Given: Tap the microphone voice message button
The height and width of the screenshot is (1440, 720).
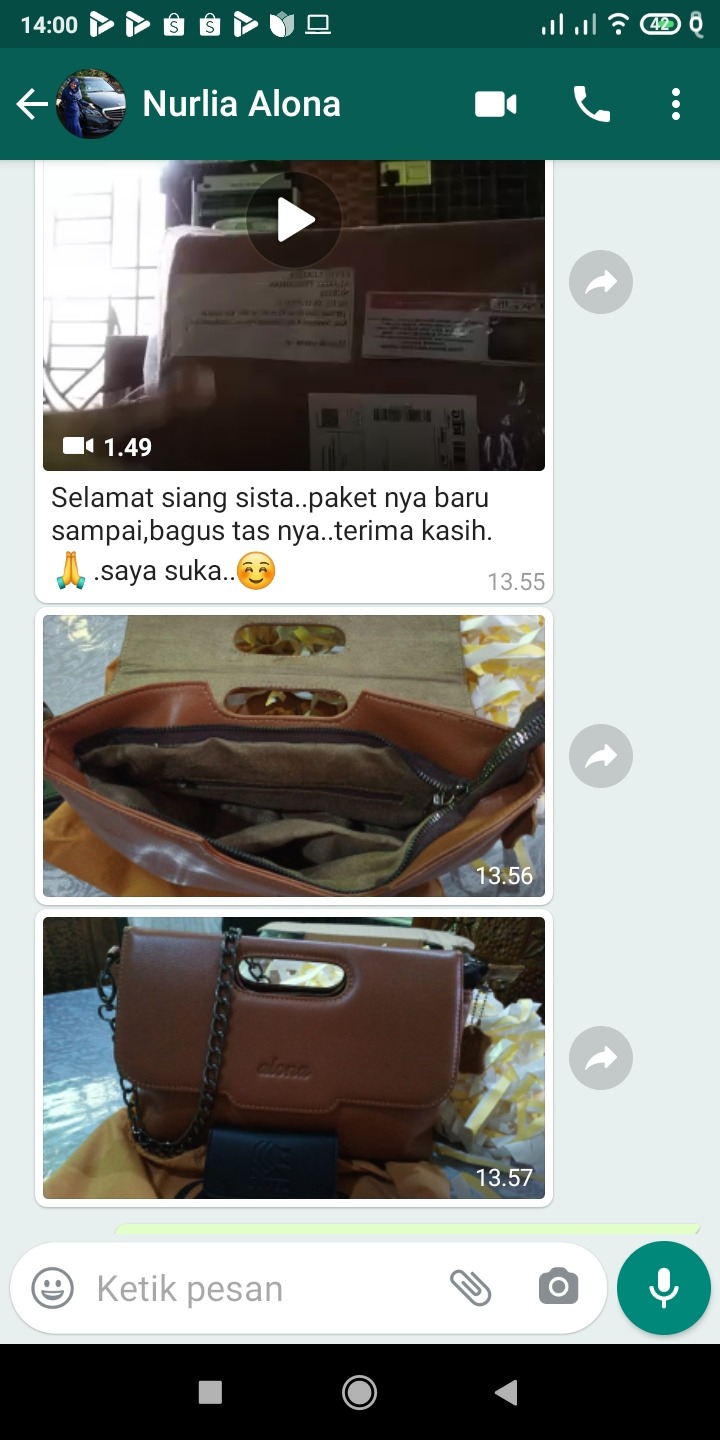Looking at the screenshot, I should coord(664,1288).
